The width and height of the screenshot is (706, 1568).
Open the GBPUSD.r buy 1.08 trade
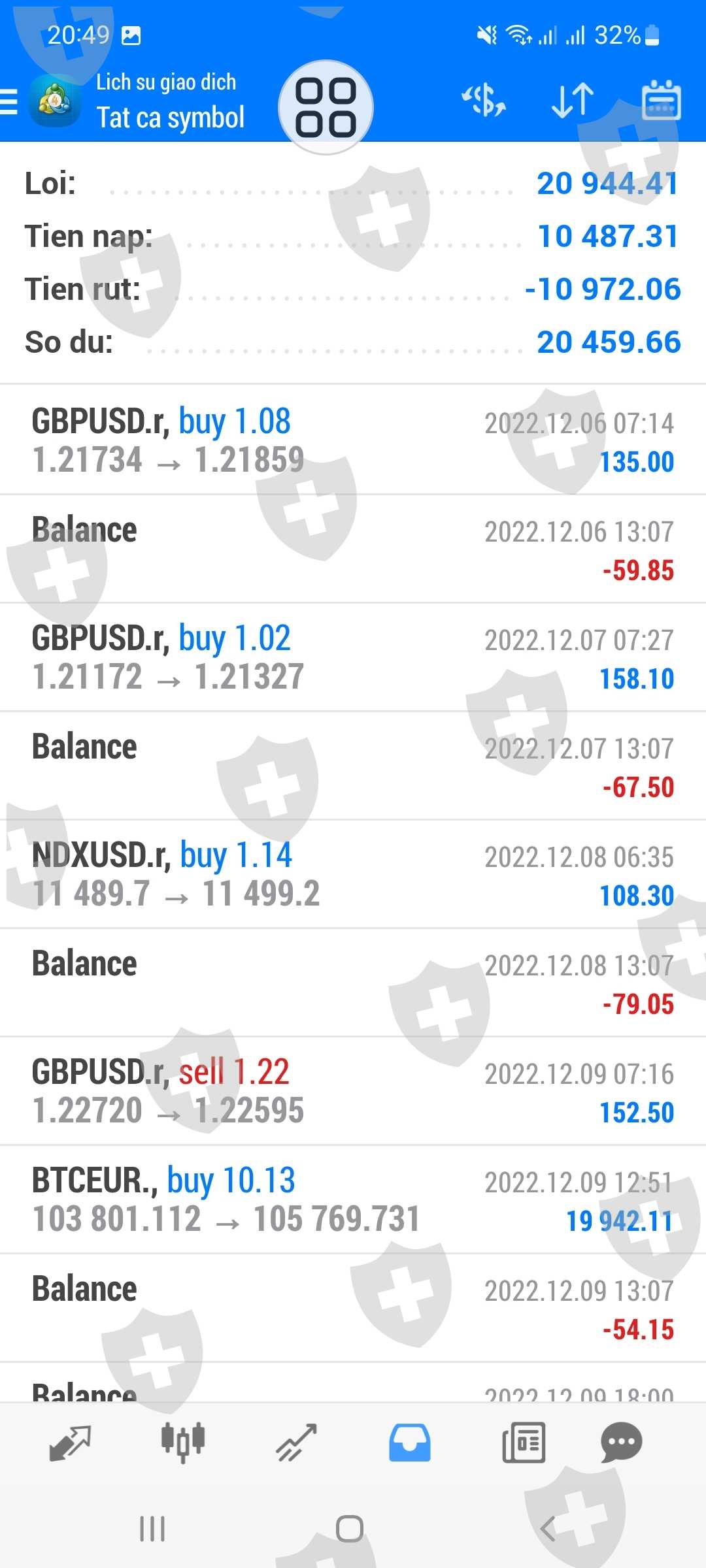353,440
